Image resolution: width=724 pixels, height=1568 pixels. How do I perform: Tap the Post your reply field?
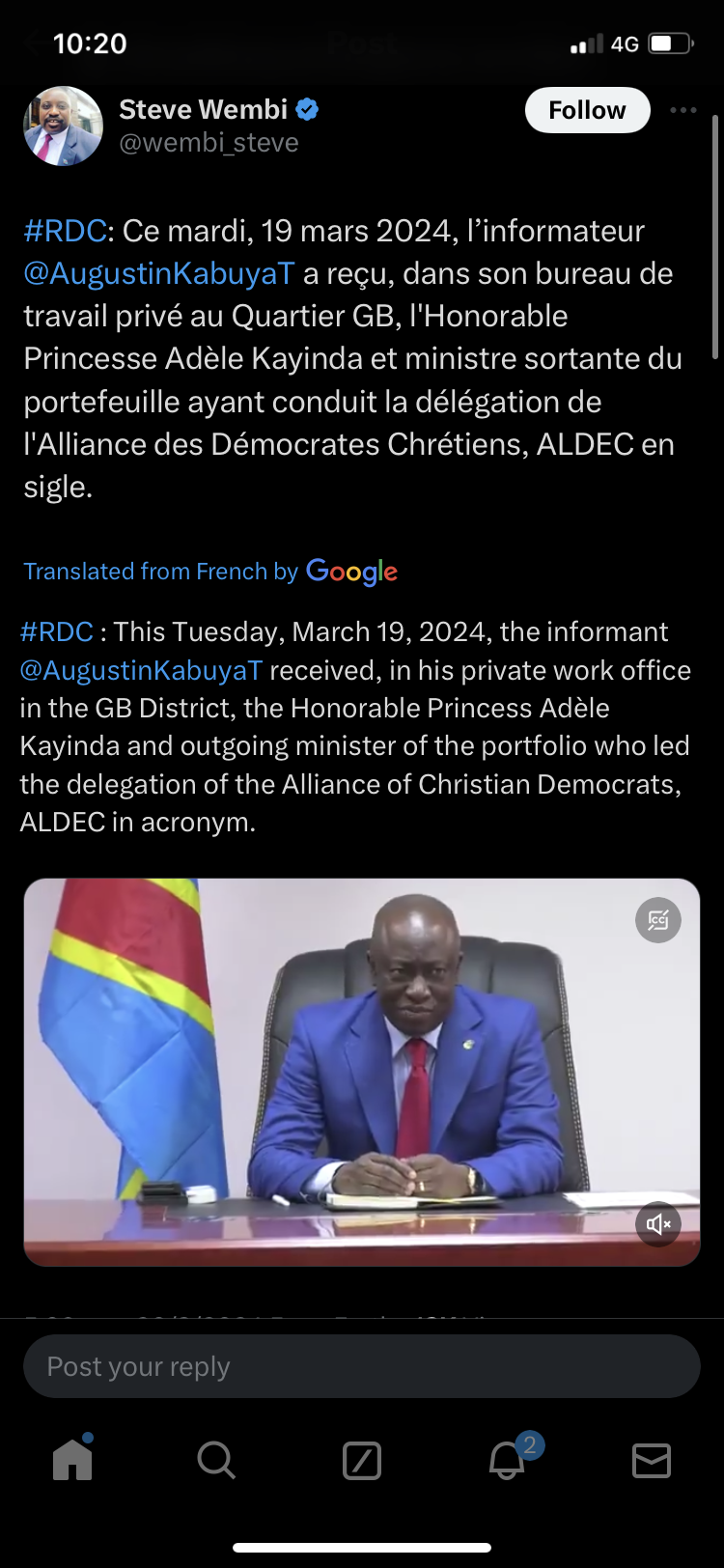(x=361, y=1366)
